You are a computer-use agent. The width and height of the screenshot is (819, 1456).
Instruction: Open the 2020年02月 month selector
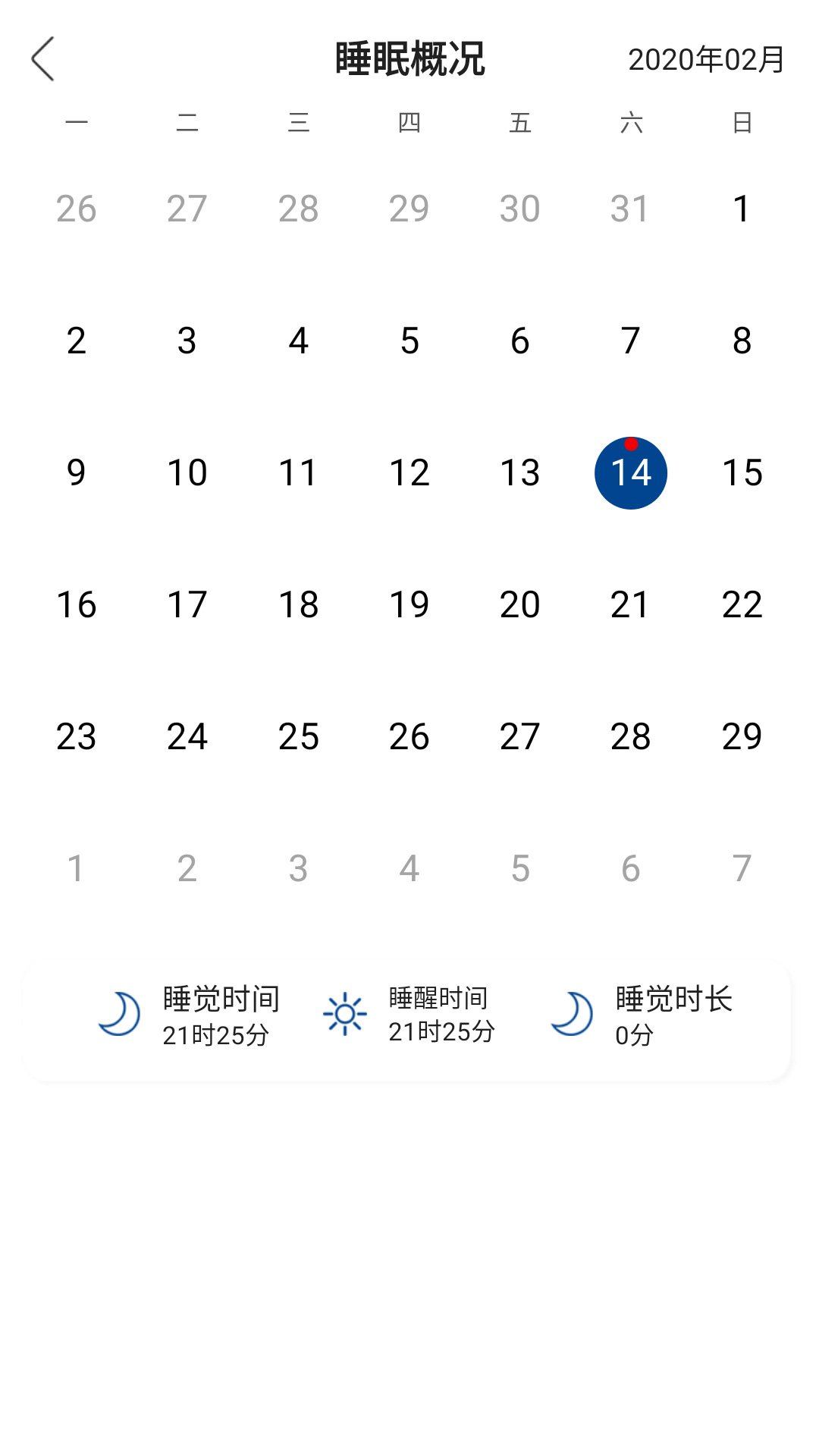[707, 59]
